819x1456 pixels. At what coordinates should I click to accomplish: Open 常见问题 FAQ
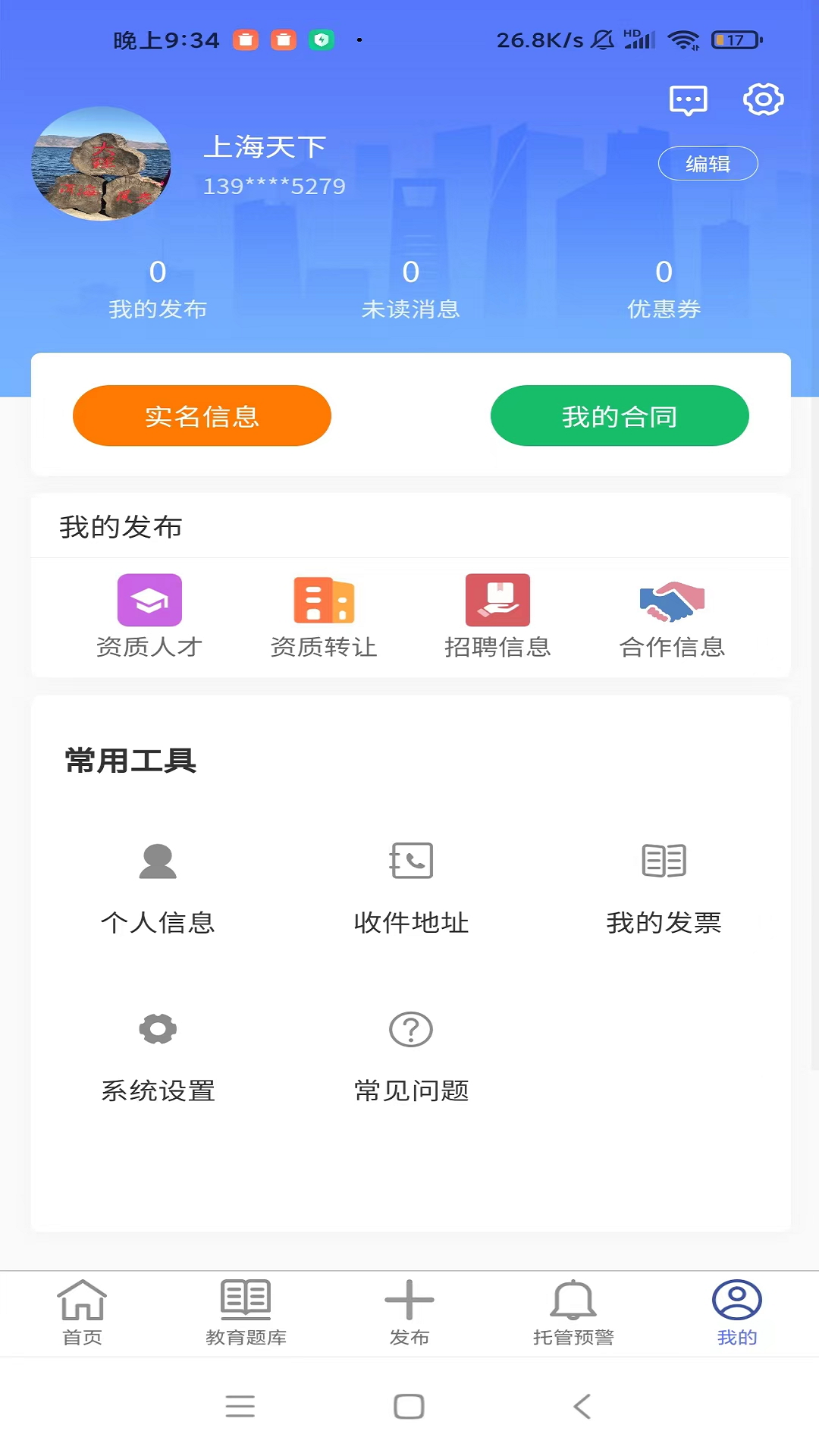coord(411,1056)
